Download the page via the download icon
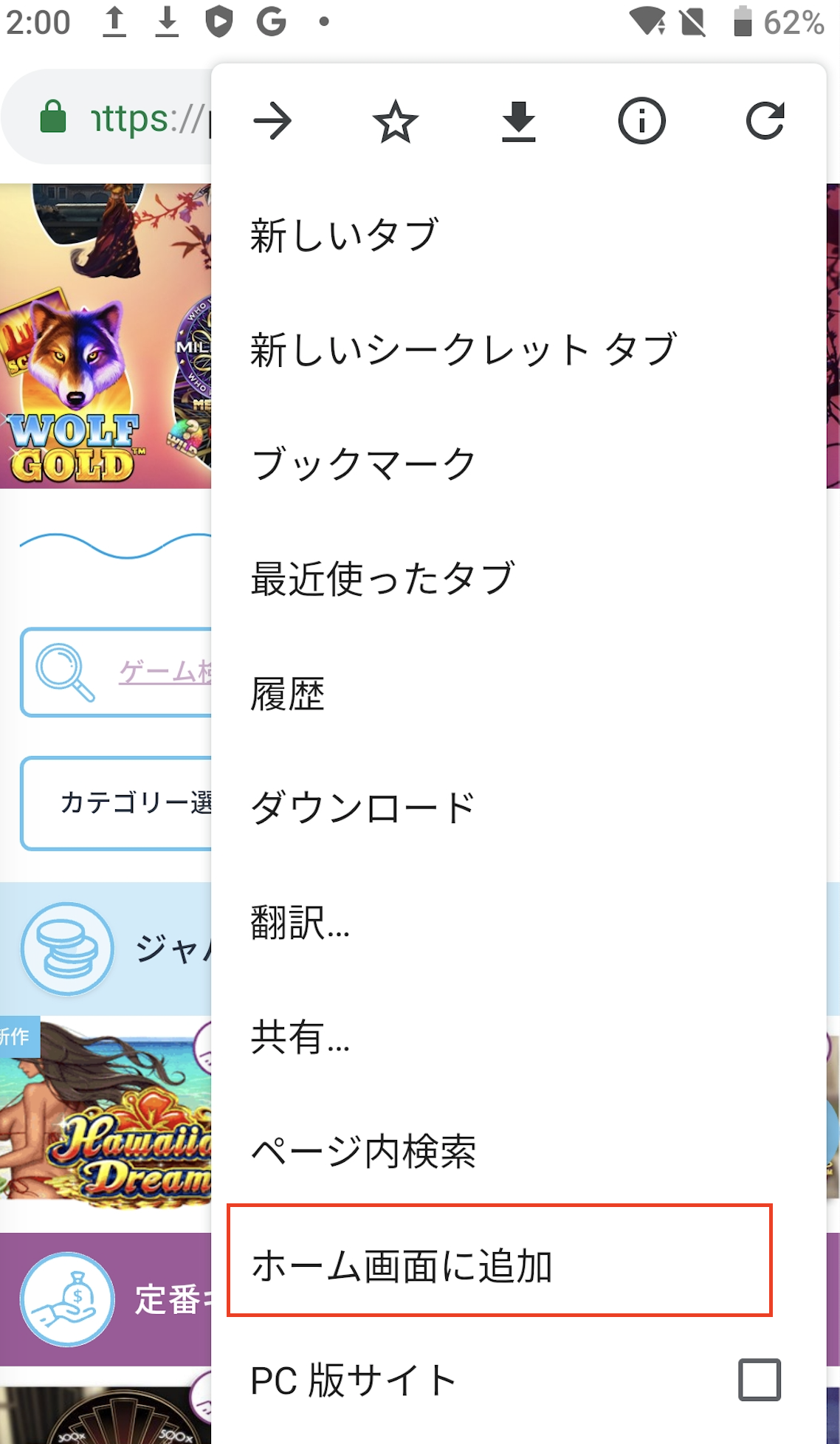840x1444 pixels. tap(518, 121)
